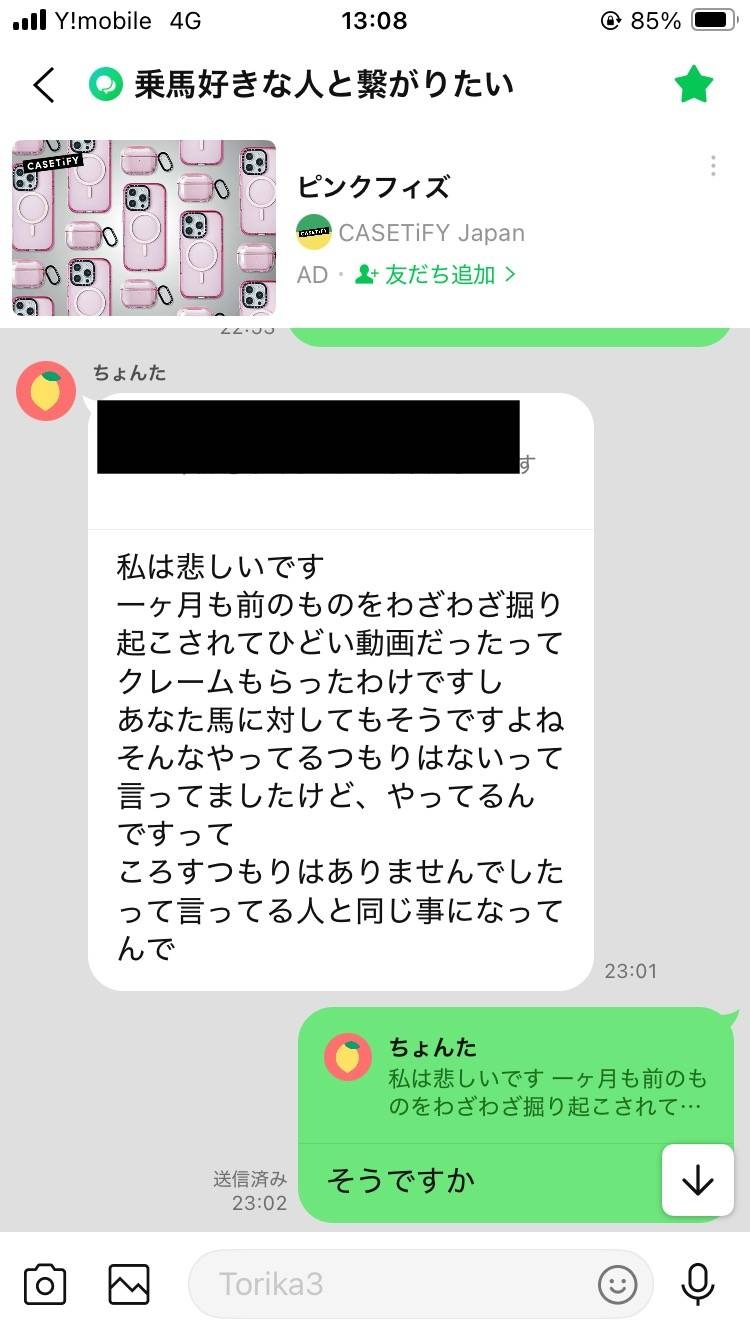Open the photo gallery picker
Image resolution: width=750 pixels, height=1334 pixels.
coord(129,1284)
